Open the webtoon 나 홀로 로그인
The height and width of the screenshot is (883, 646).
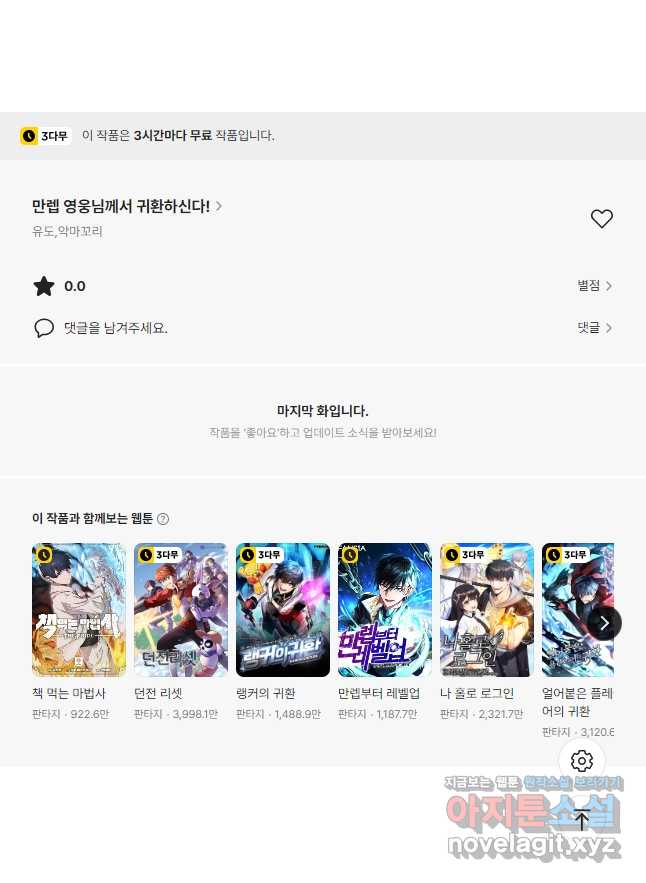487,610
